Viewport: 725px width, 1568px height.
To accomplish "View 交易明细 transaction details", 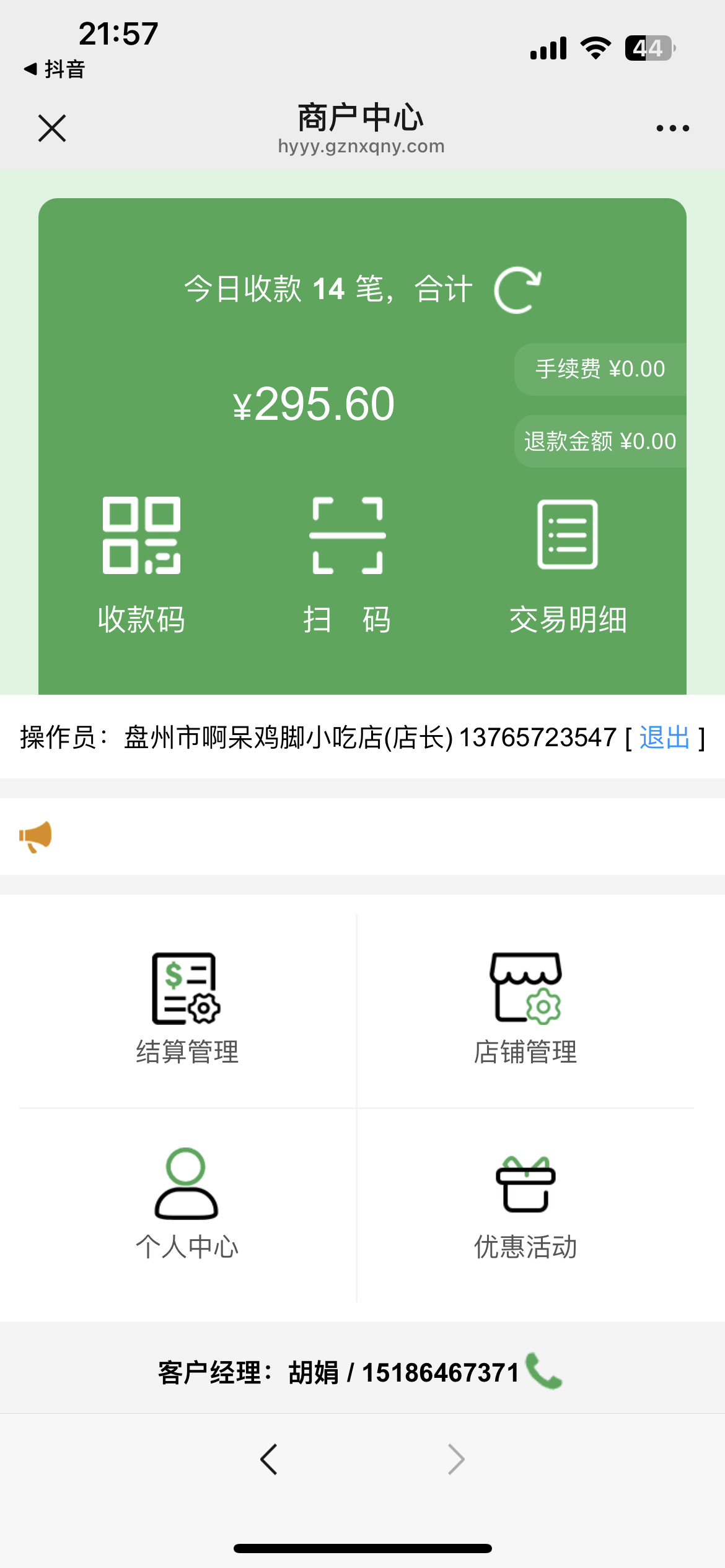I will (x=568, y=564).
